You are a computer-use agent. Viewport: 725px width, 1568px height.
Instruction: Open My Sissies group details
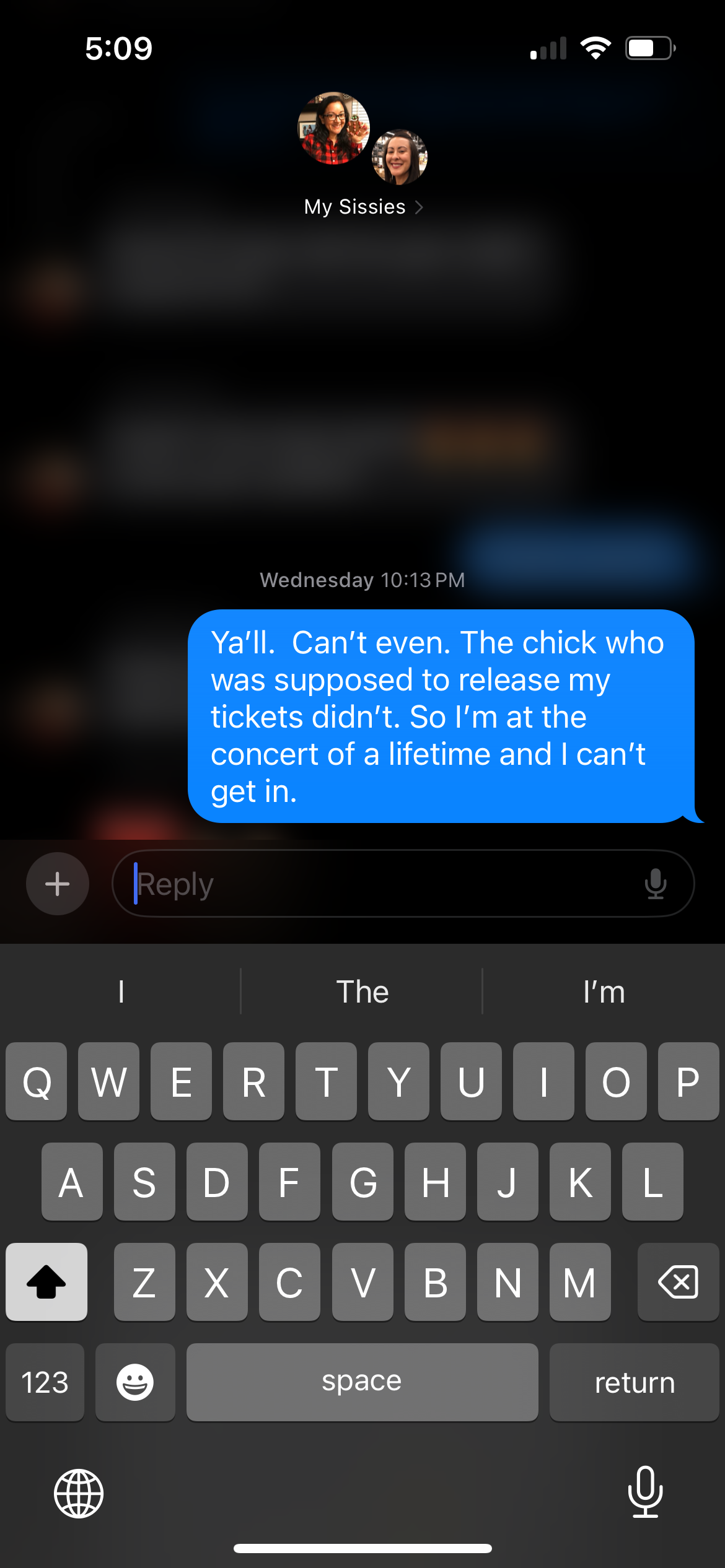362,207
